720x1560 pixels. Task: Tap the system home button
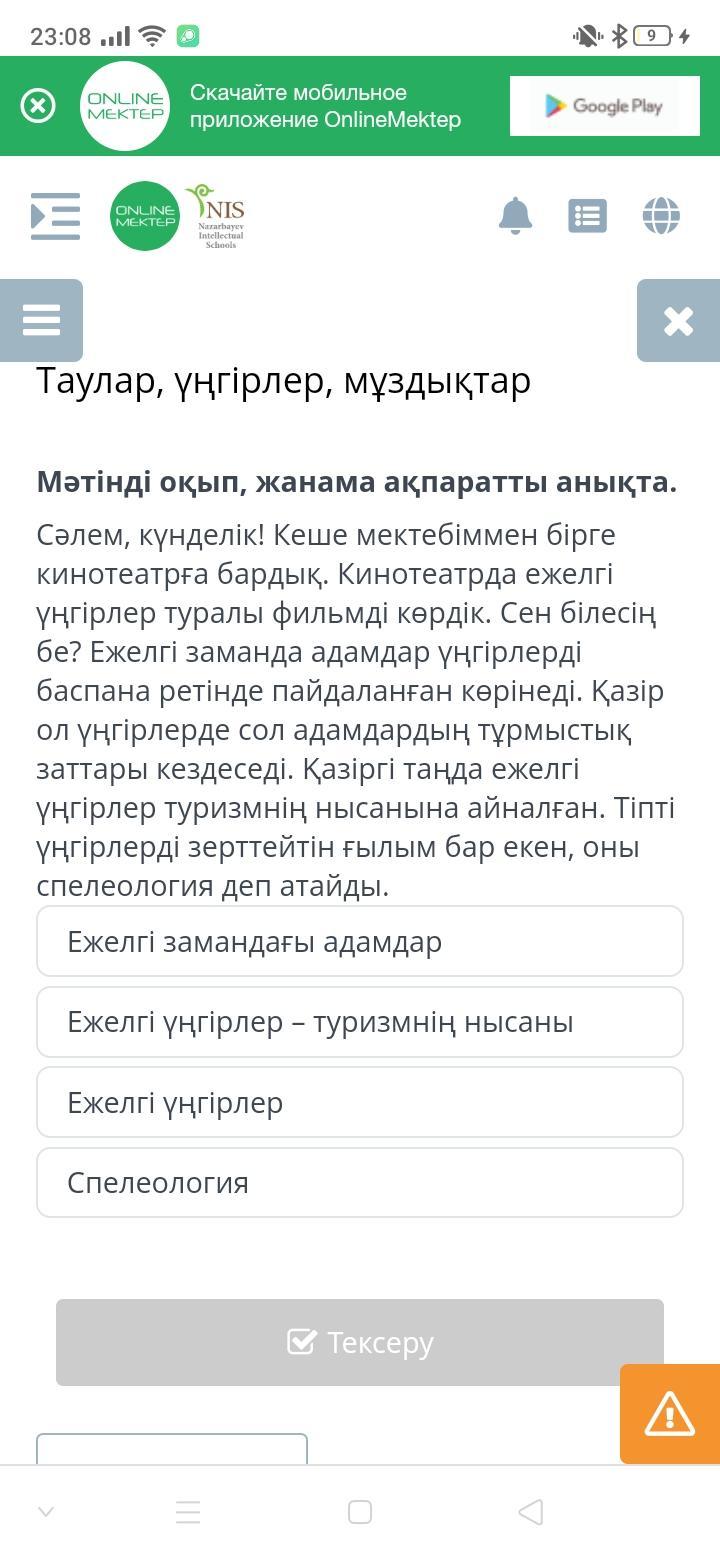360,1512
